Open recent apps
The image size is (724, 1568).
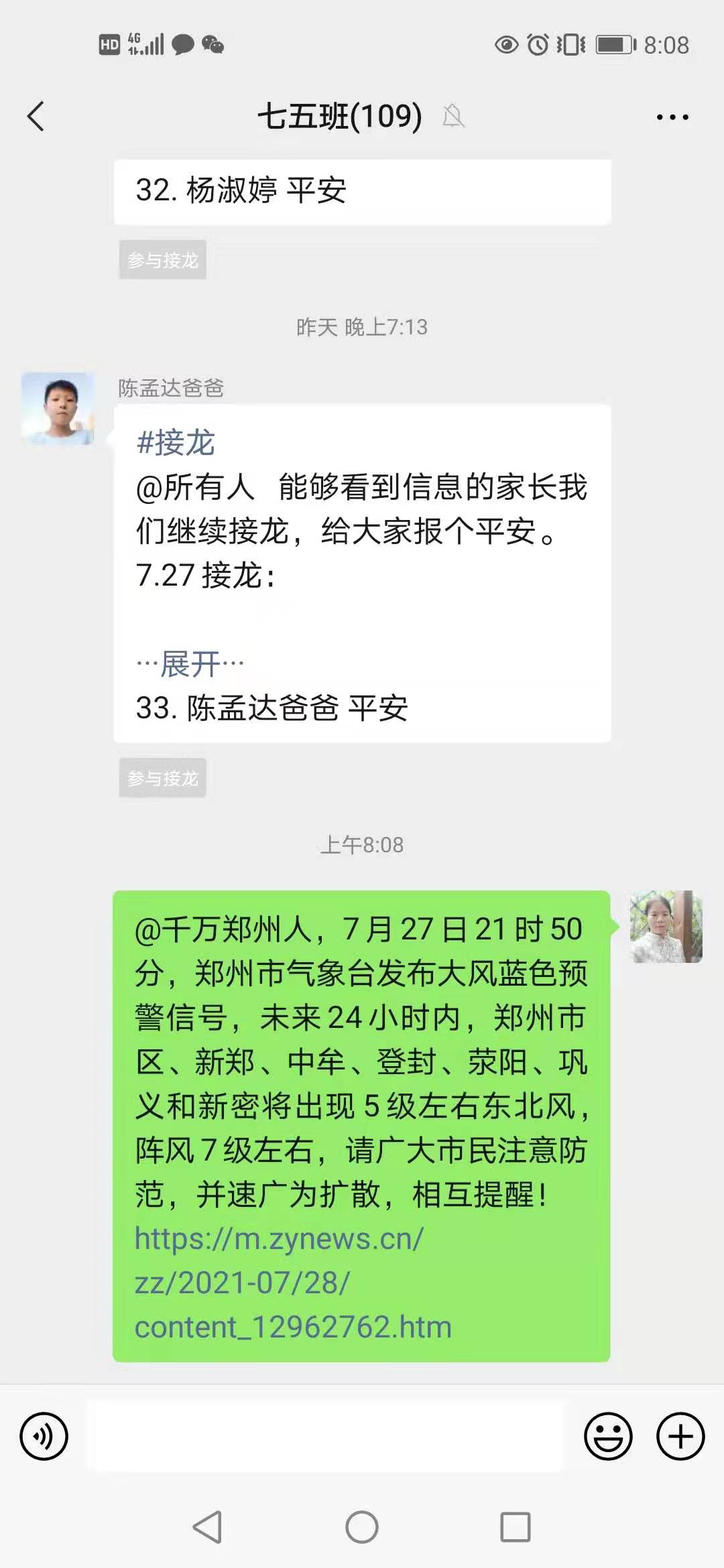516,1527
